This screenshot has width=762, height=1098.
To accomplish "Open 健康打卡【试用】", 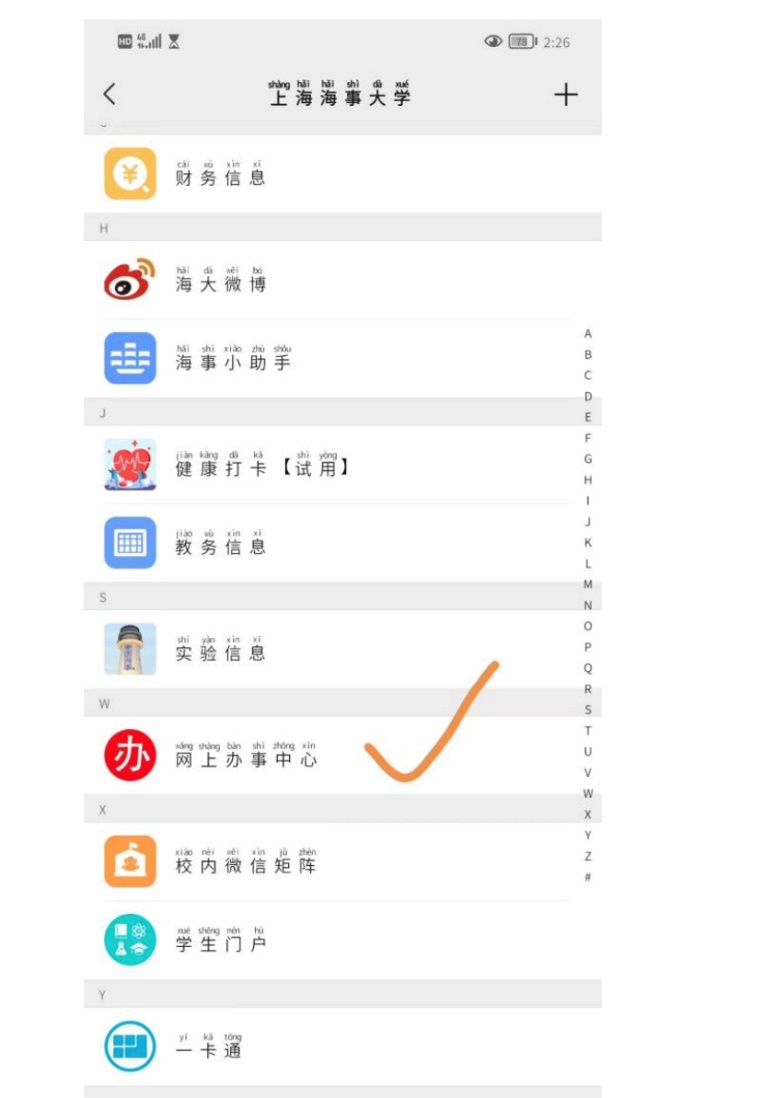I will 262,465.
